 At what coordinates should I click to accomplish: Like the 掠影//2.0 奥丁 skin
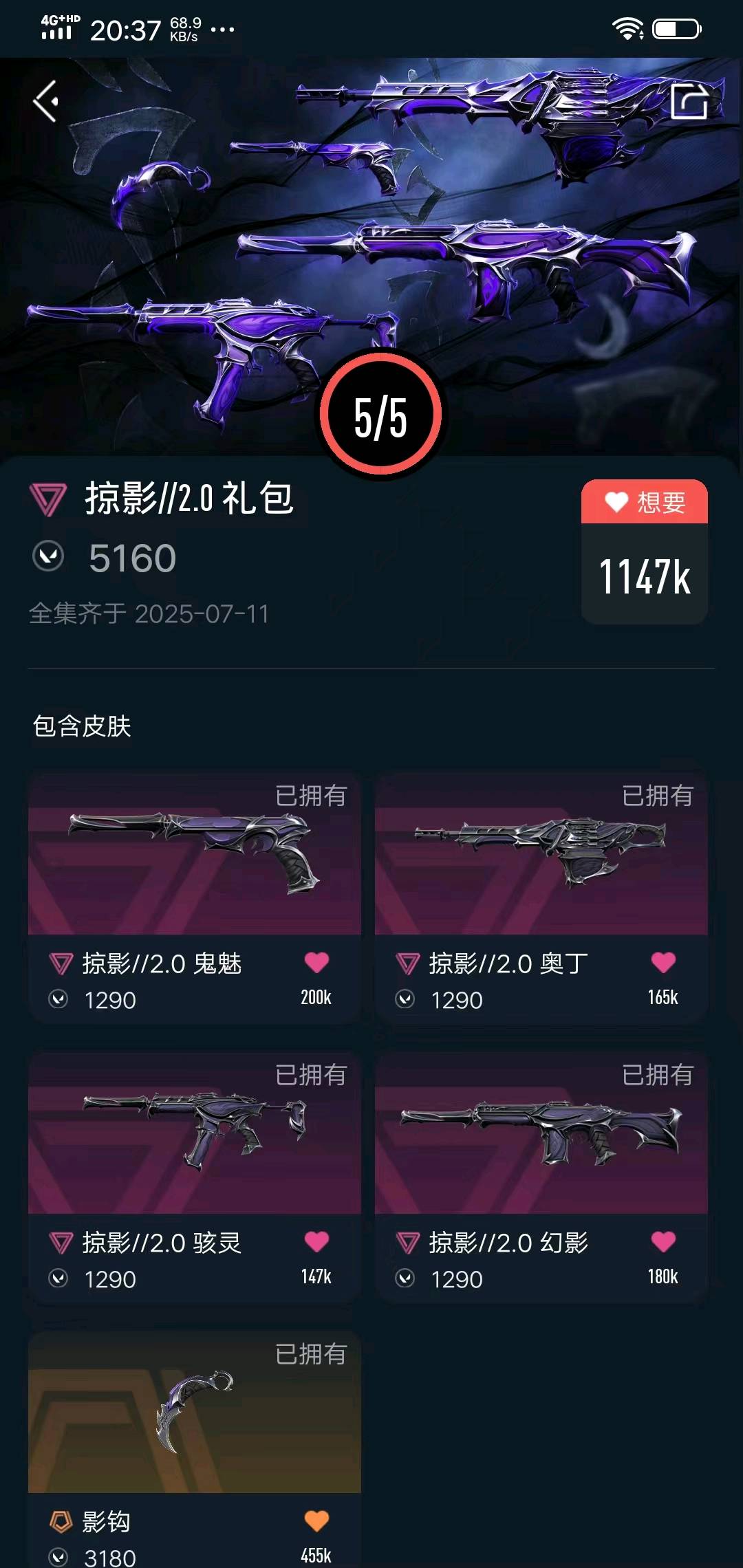click(663, 963)
